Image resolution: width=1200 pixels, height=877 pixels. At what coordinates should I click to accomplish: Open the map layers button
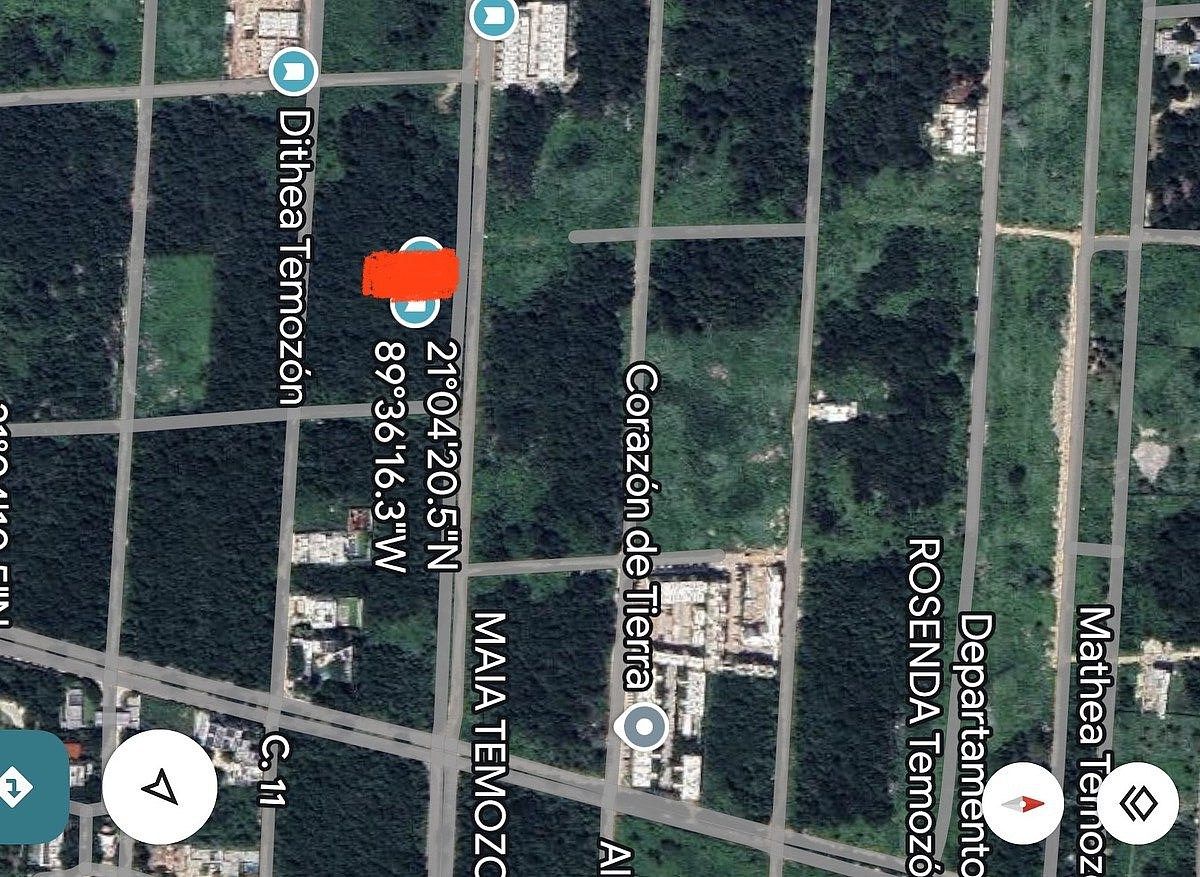click(x=1141, y=804)
